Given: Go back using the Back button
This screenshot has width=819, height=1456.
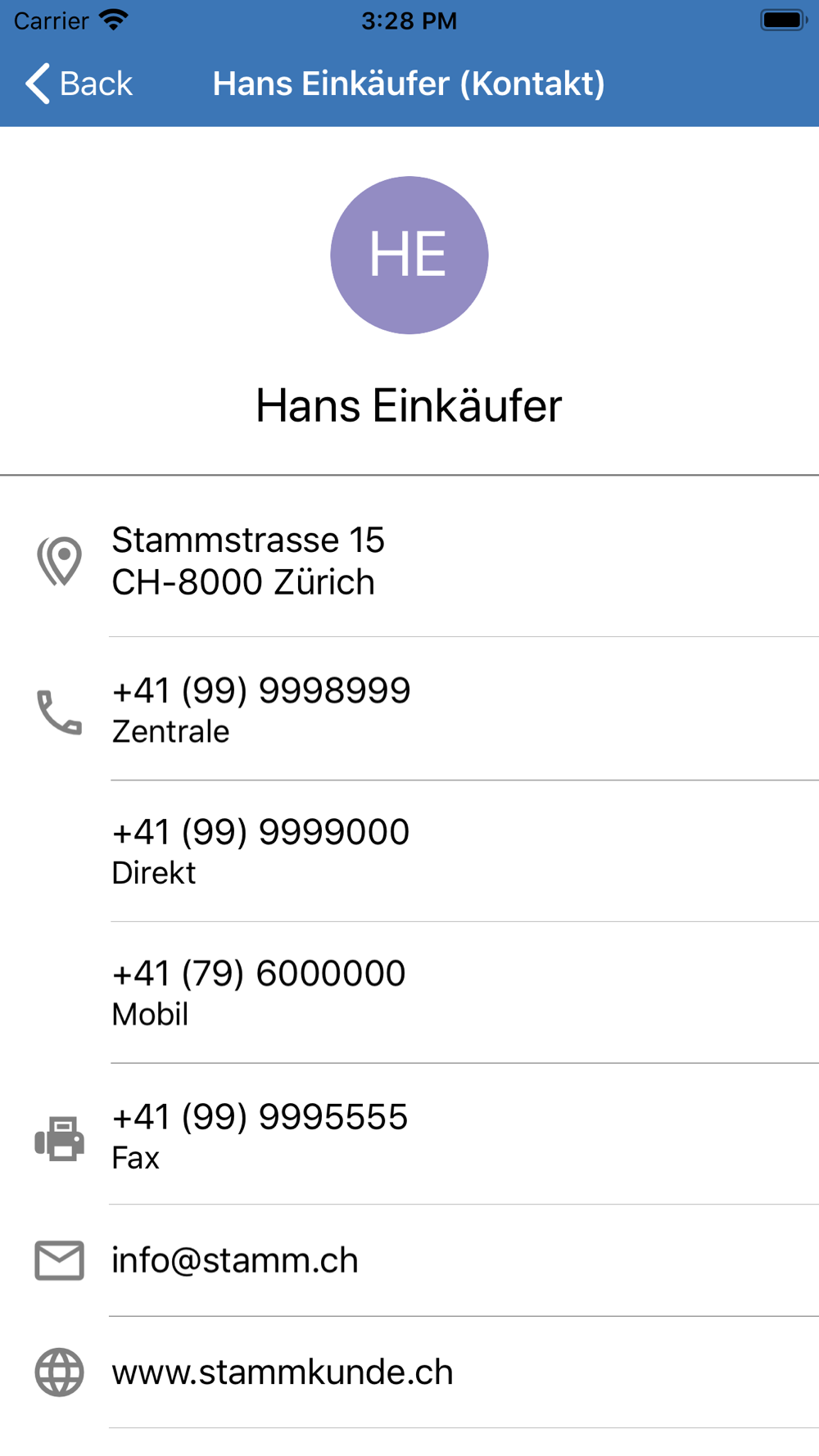Looking at the screenshot, I should point(79,84).
